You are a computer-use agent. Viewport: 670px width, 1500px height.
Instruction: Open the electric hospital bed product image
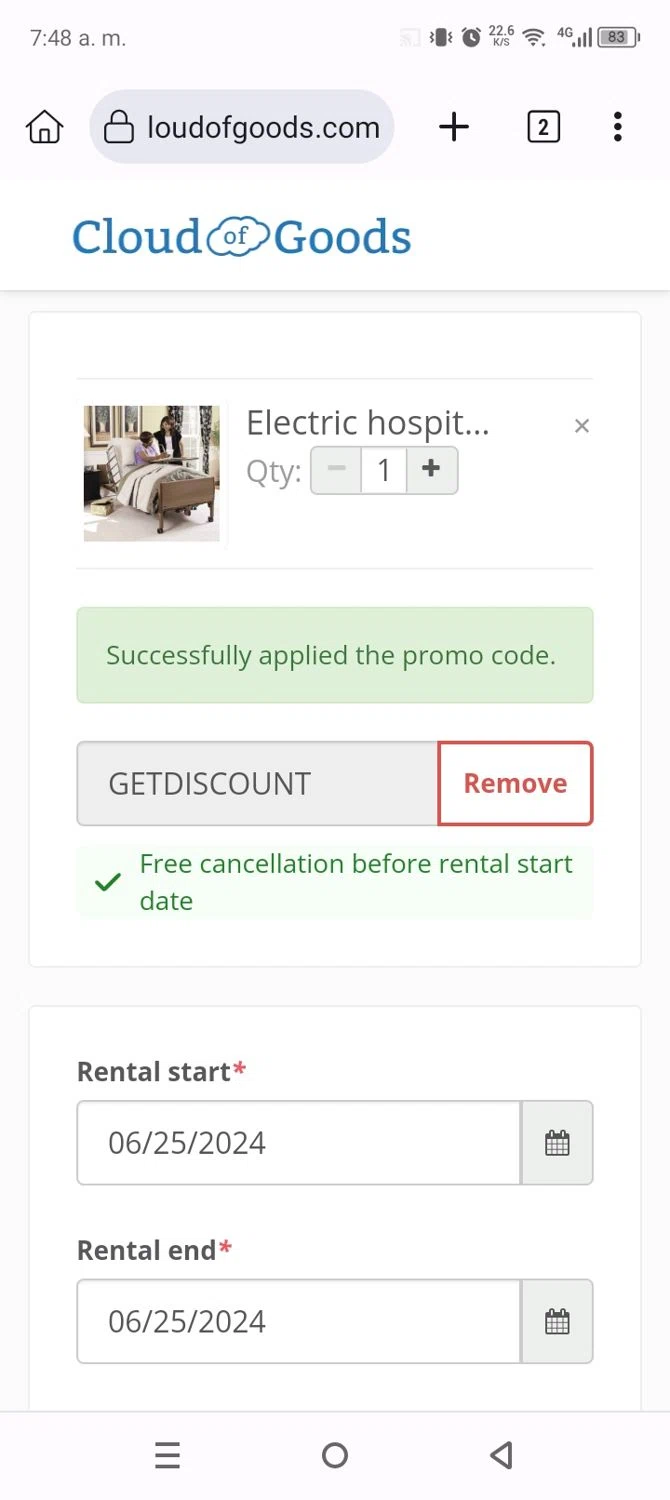[152, 473]
